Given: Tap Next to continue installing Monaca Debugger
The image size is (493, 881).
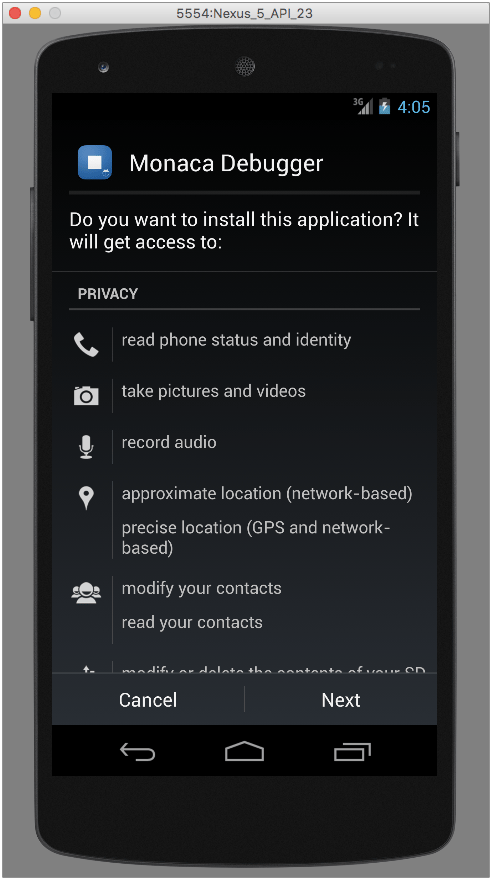Looking at the screenshot, I should tap(341, 700).
